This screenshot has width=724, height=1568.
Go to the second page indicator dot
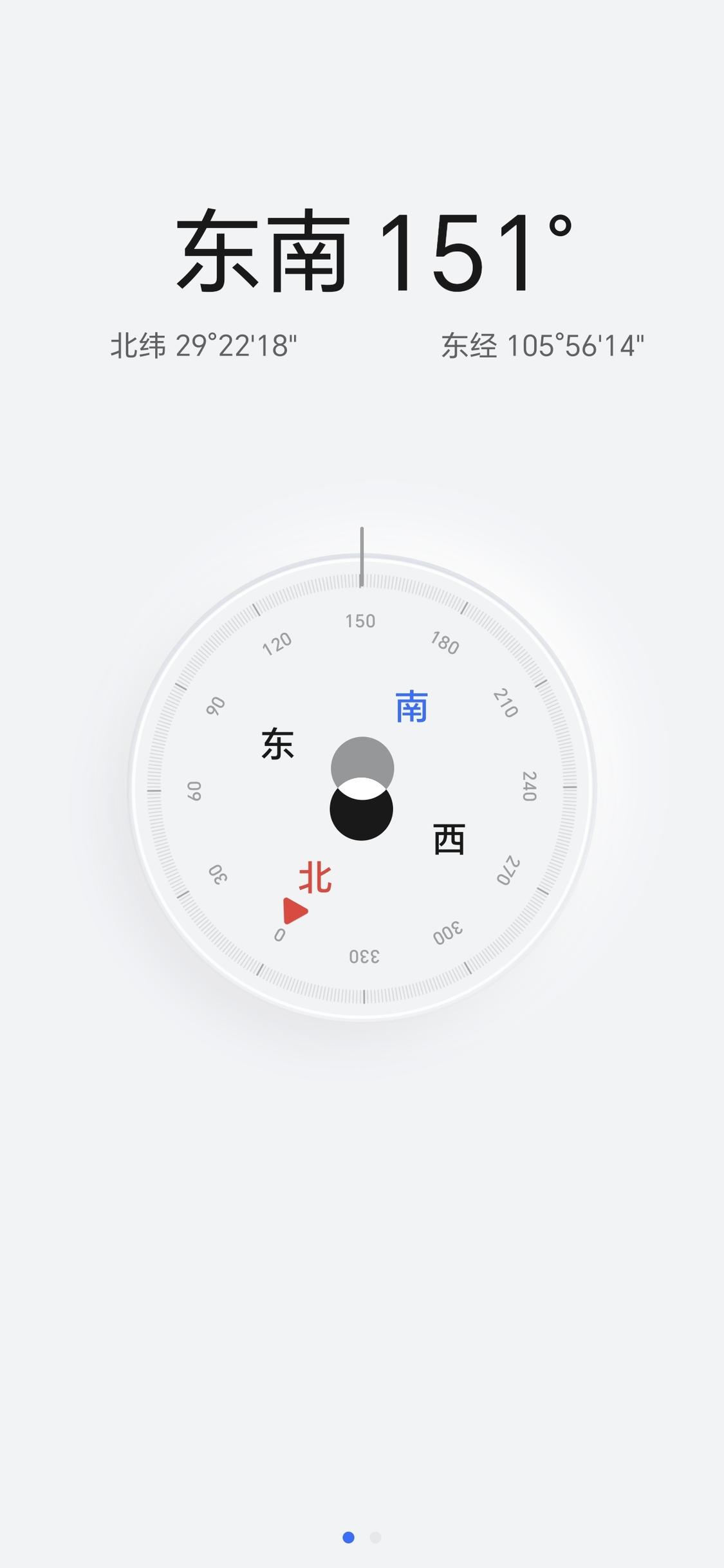point(375,1537)
